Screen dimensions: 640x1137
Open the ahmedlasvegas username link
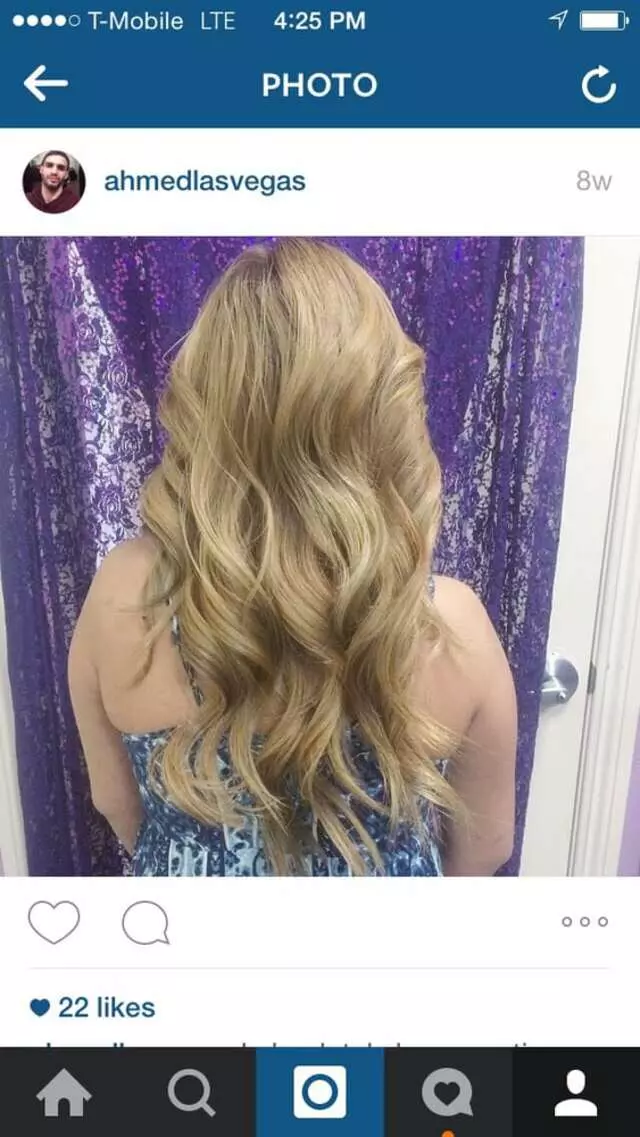click(204, 181)
